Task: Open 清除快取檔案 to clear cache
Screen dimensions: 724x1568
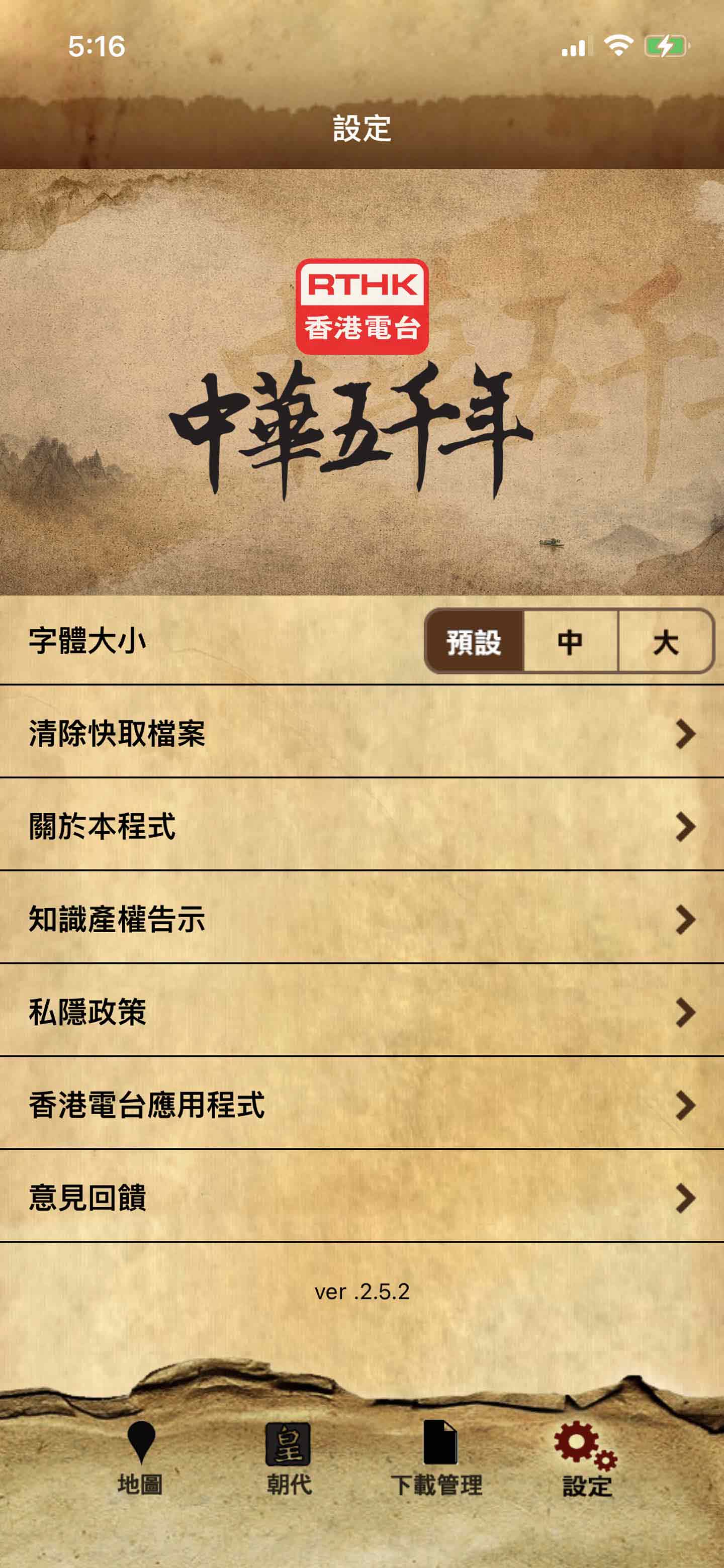Action: click(x=361, y=733)
